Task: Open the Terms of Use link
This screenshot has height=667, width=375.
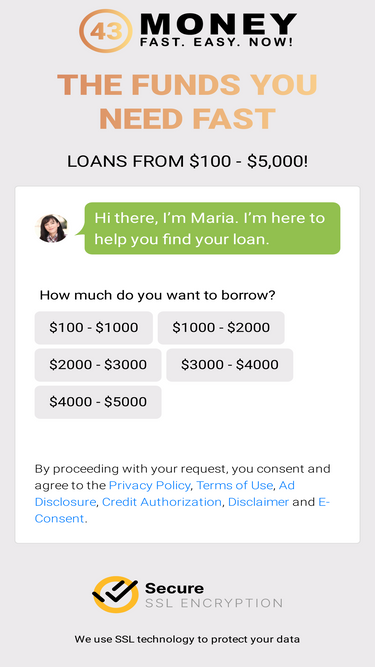Action: tap(235, 485)
